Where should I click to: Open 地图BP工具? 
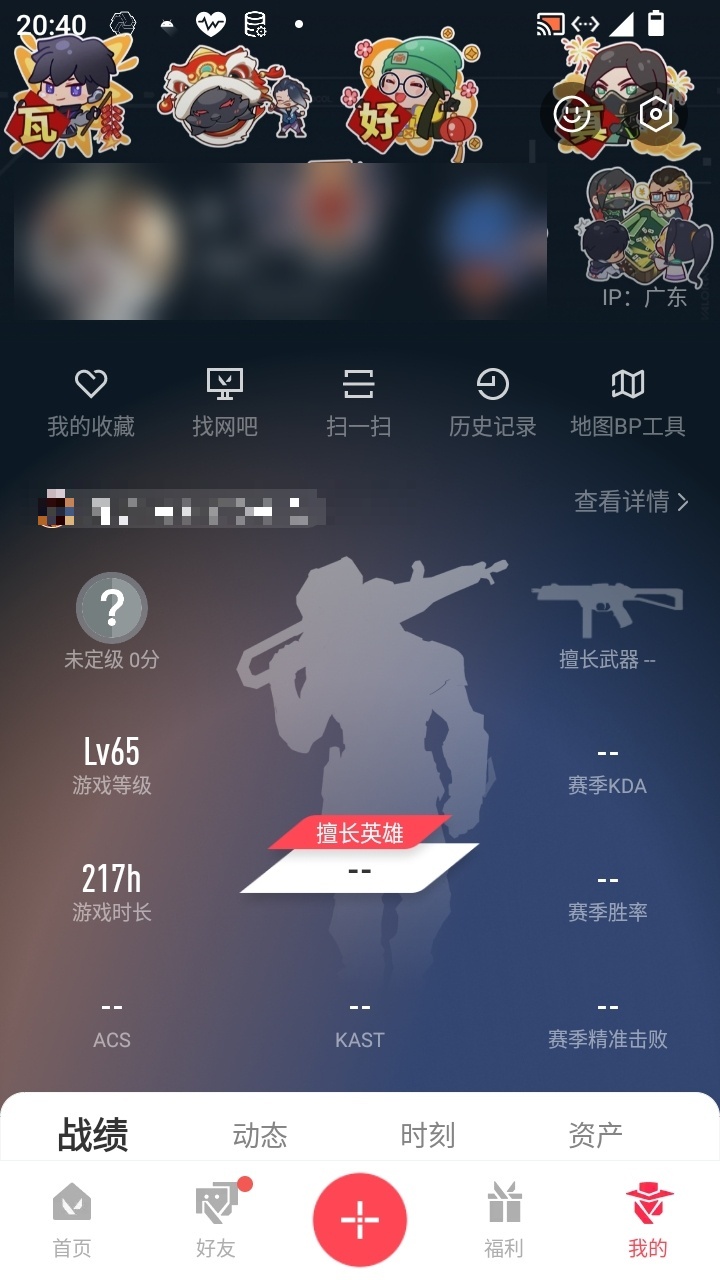pos(627,402)
